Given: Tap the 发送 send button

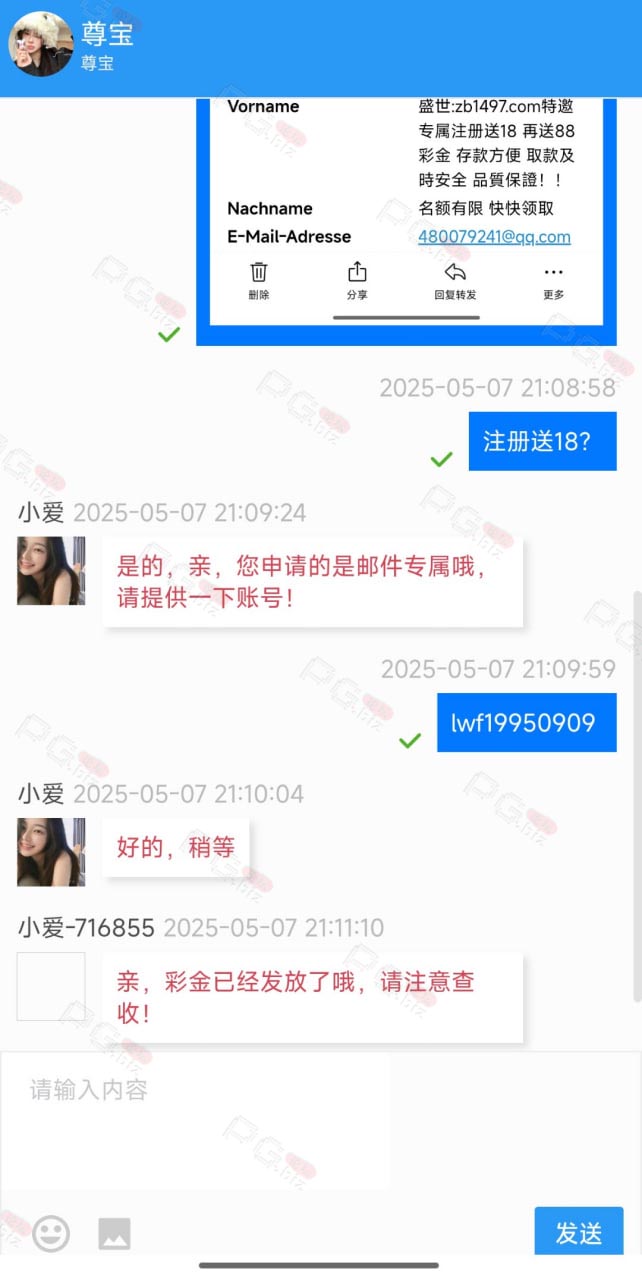Looking at the screenshot, I should (x=578, y=1232).
